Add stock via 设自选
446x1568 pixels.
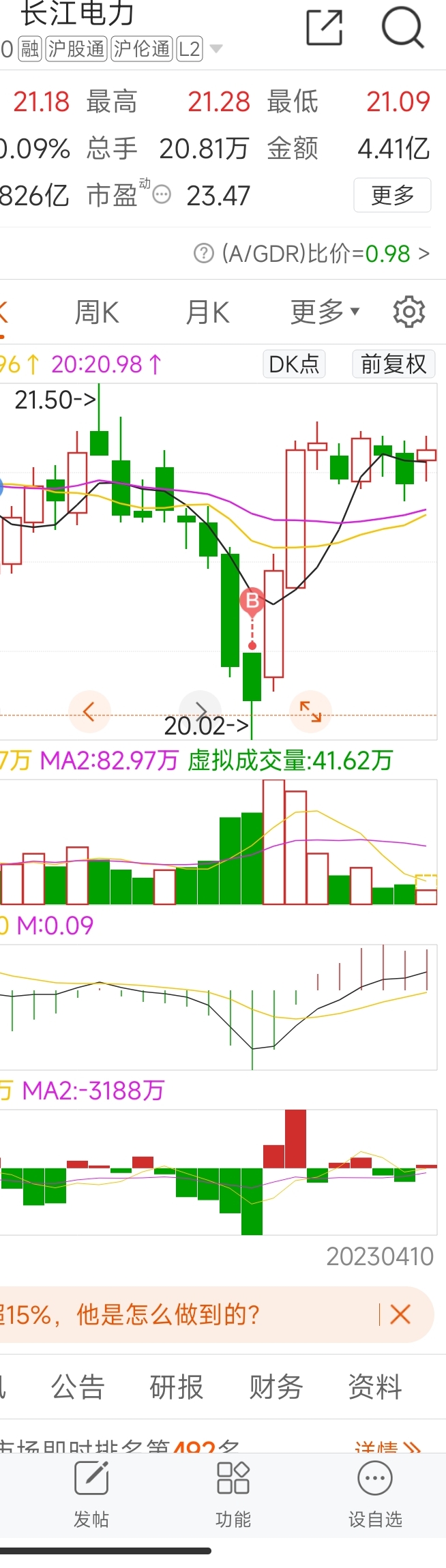[375, 1494]
